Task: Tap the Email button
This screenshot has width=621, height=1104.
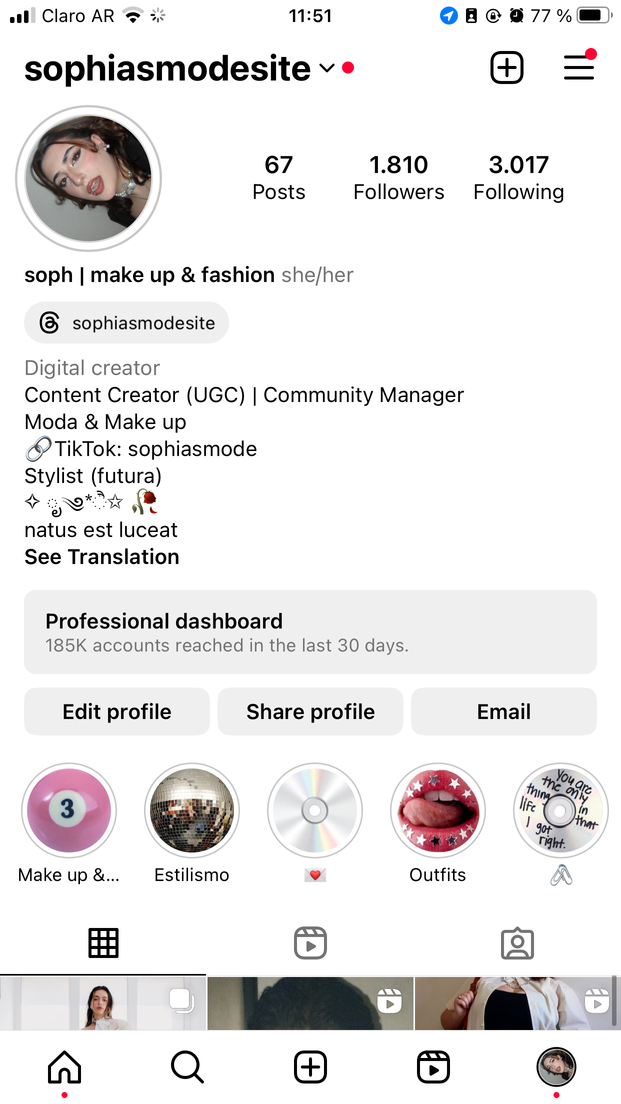Action: tap(504, 712)
